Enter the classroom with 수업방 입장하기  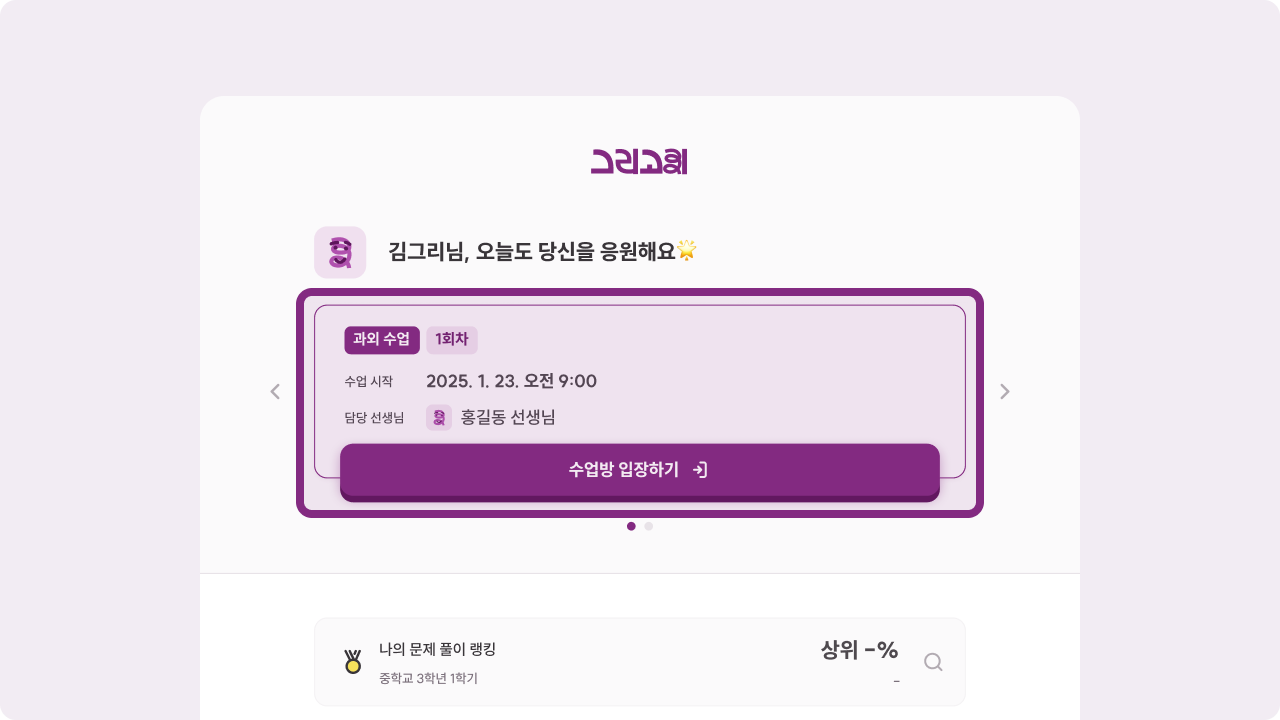[x=639, y=470]
